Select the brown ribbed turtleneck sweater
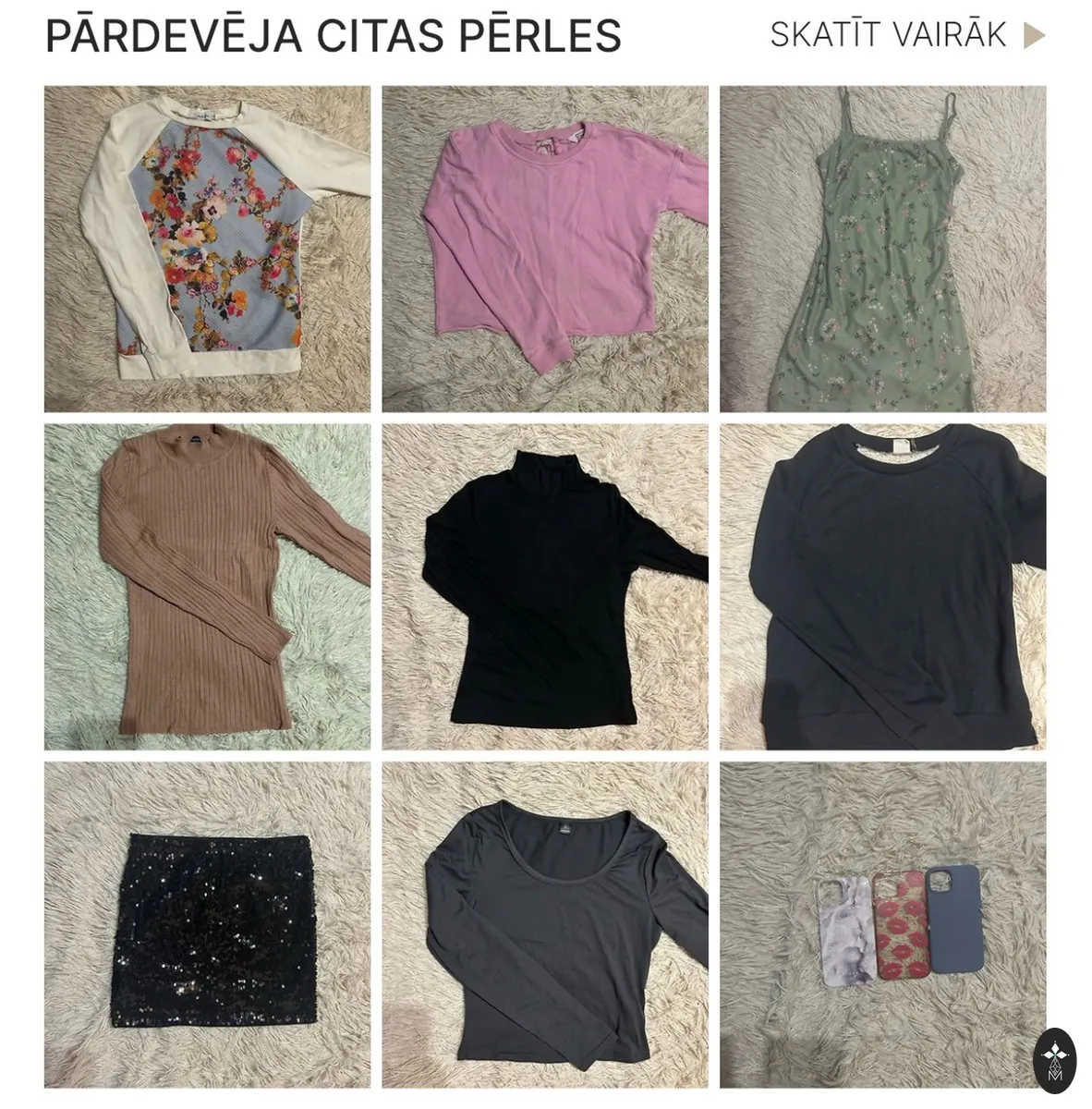1092x1109 pixels. [x=208, y=587]
